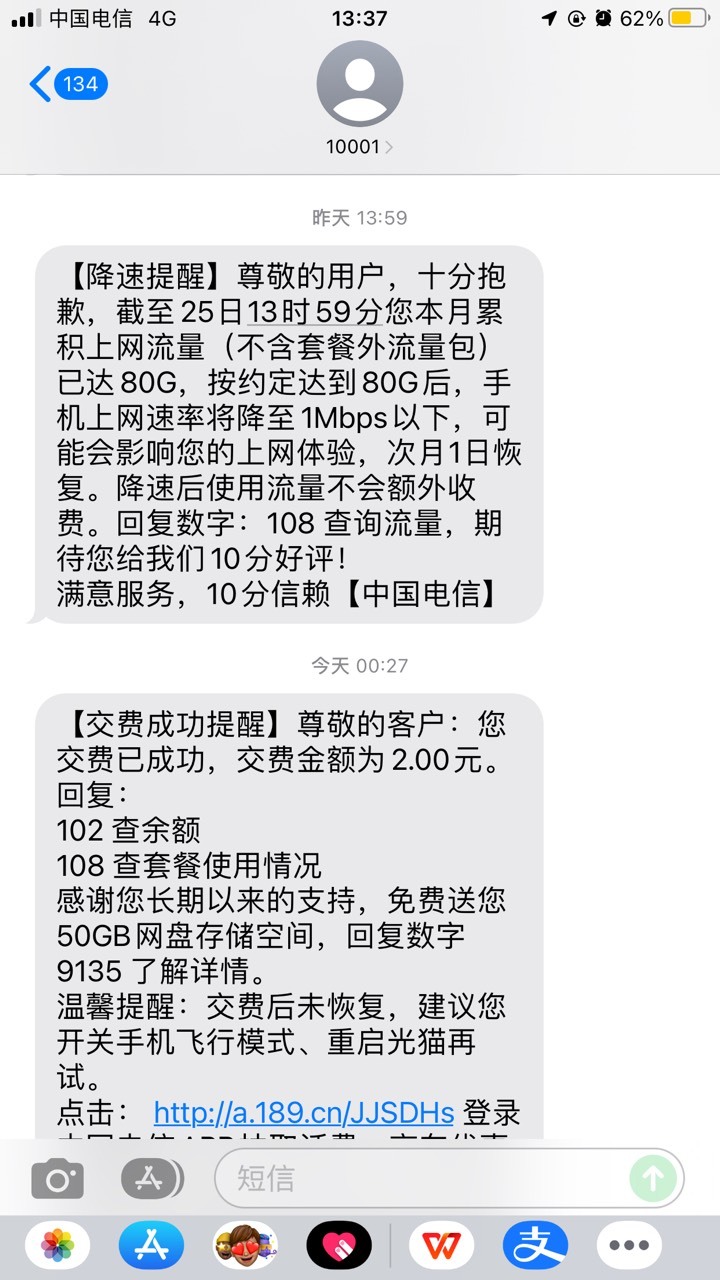Open the More apps ellipsis button

point(629,1246)
